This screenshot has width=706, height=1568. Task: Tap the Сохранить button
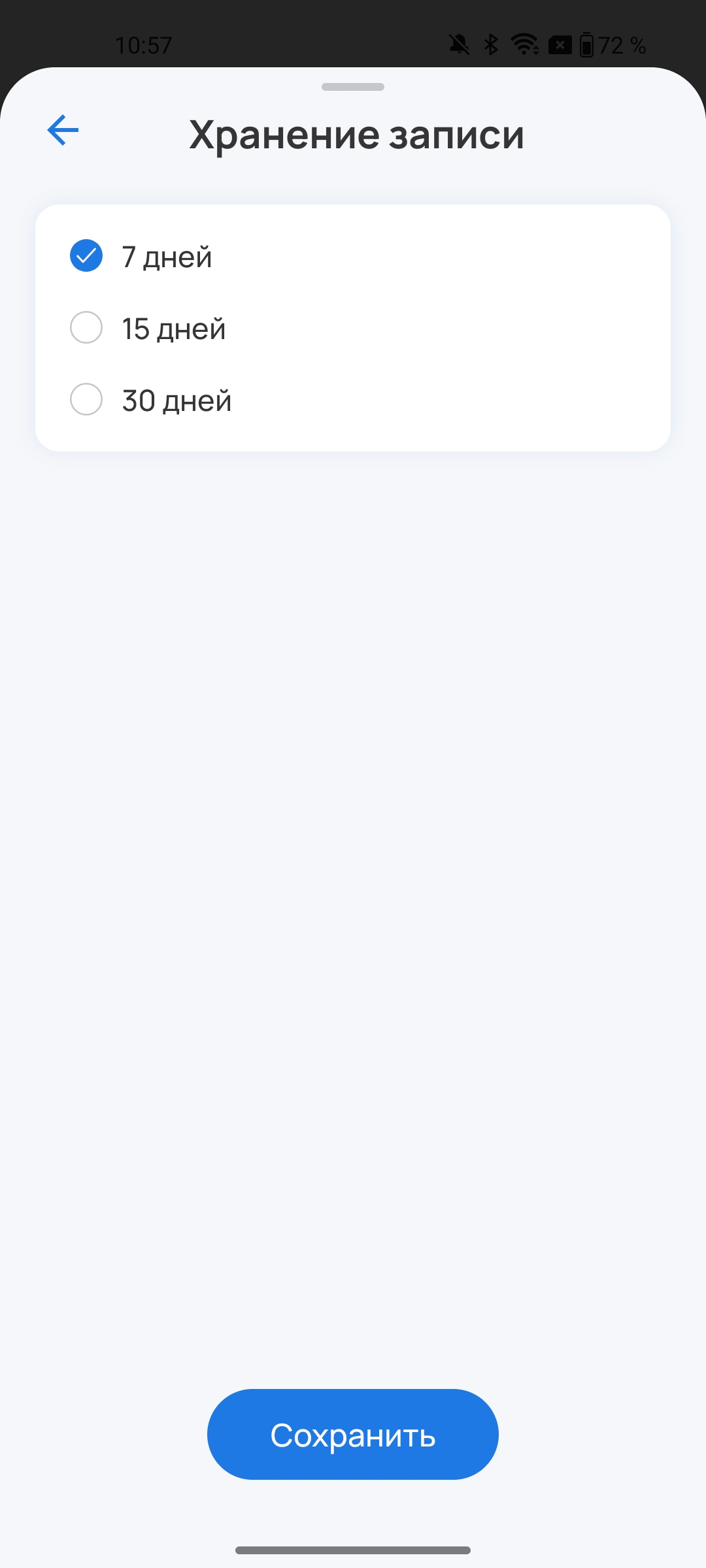[x=353, y=1435]
